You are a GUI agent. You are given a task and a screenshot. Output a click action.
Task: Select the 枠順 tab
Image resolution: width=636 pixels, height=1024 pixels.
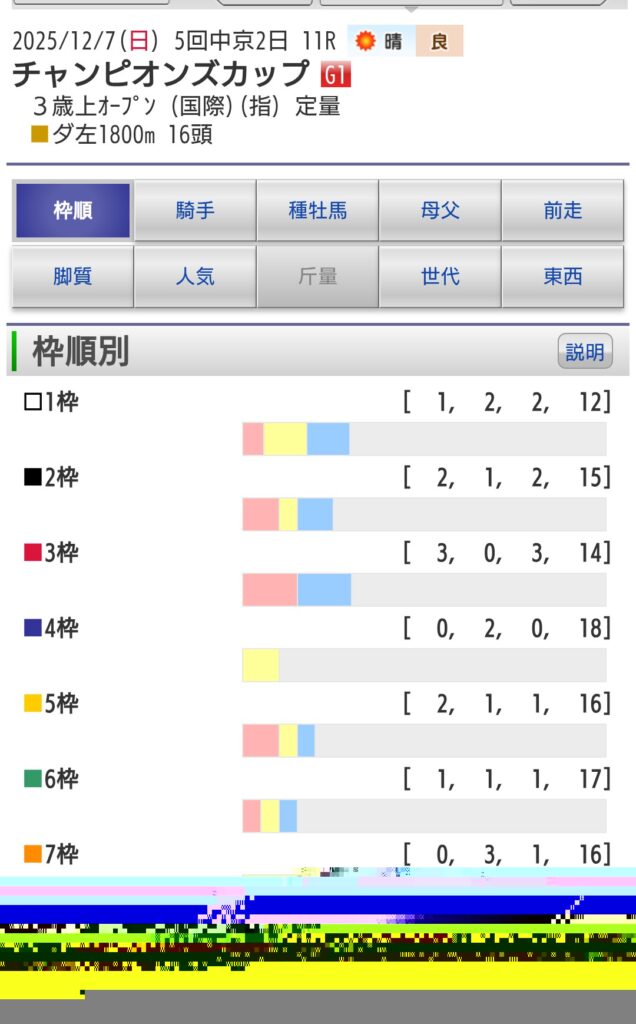[73, 211]
